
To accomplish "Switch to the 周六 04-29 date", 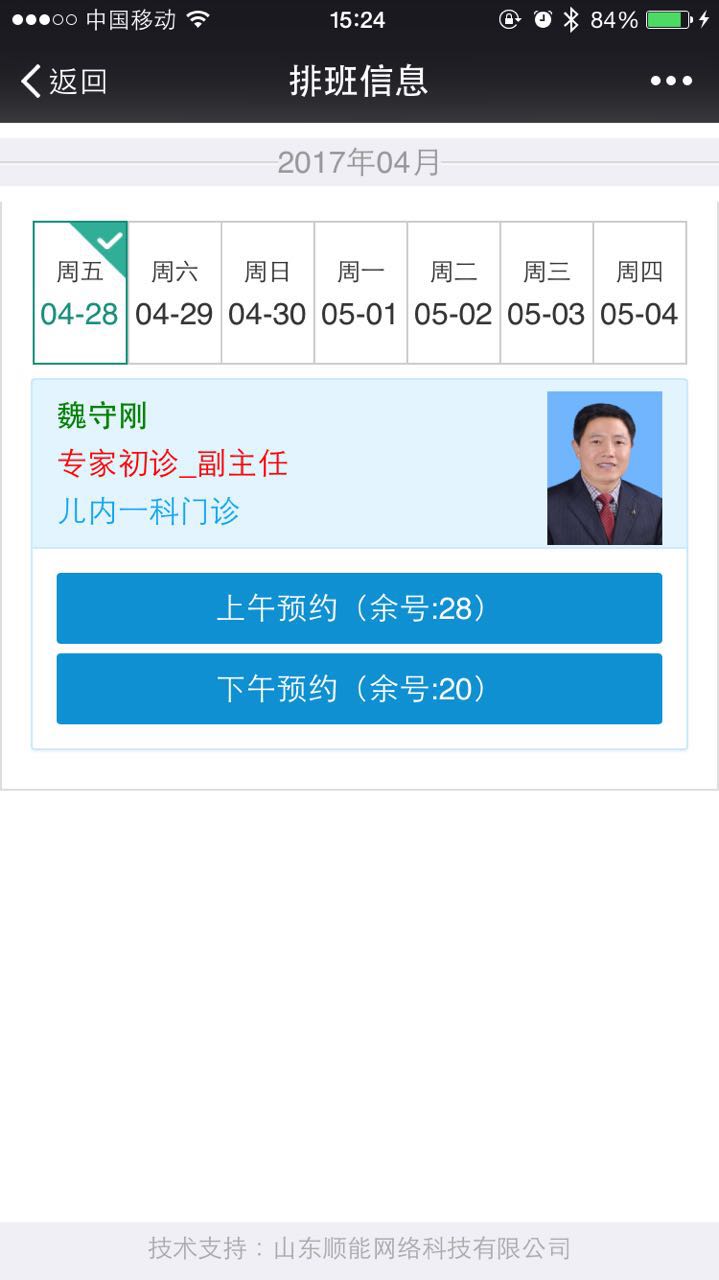I will pyautogui.click(x=174, y=293).
